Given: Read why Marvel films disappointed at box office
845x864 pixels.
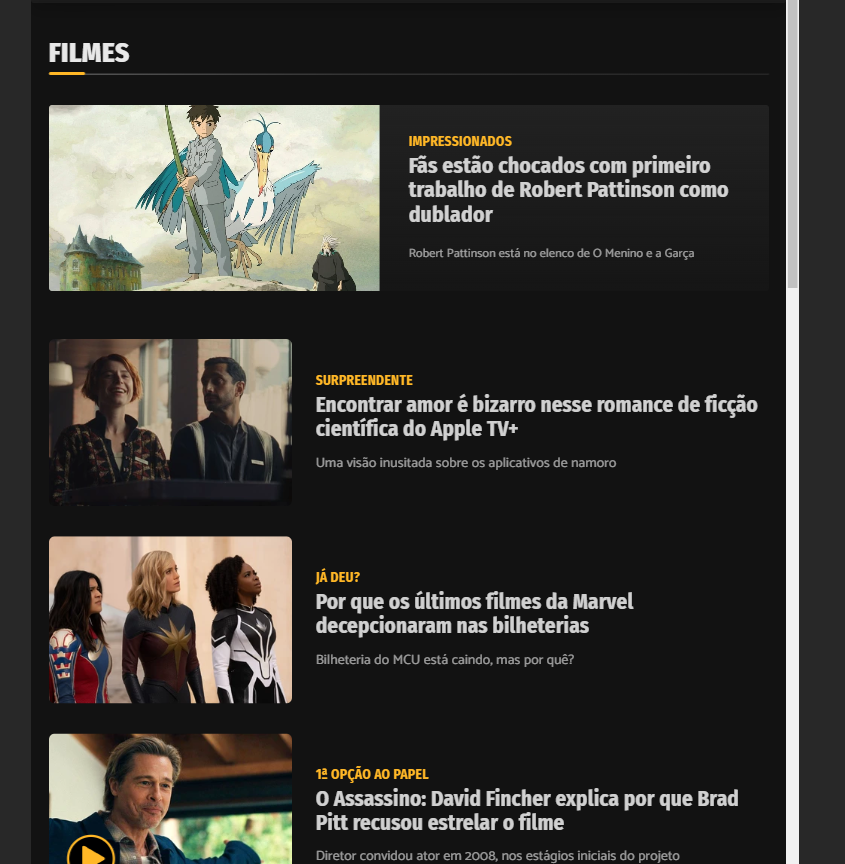Looking at the screenshot, I should [474, 614].
